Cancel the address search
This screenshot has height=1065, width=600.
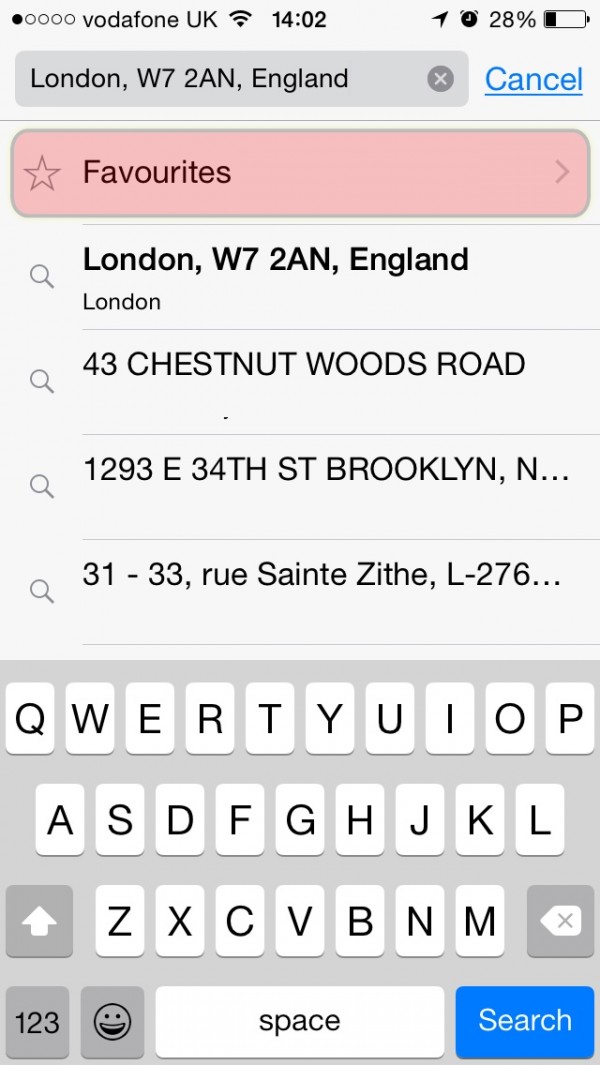[x=533, y=79]
